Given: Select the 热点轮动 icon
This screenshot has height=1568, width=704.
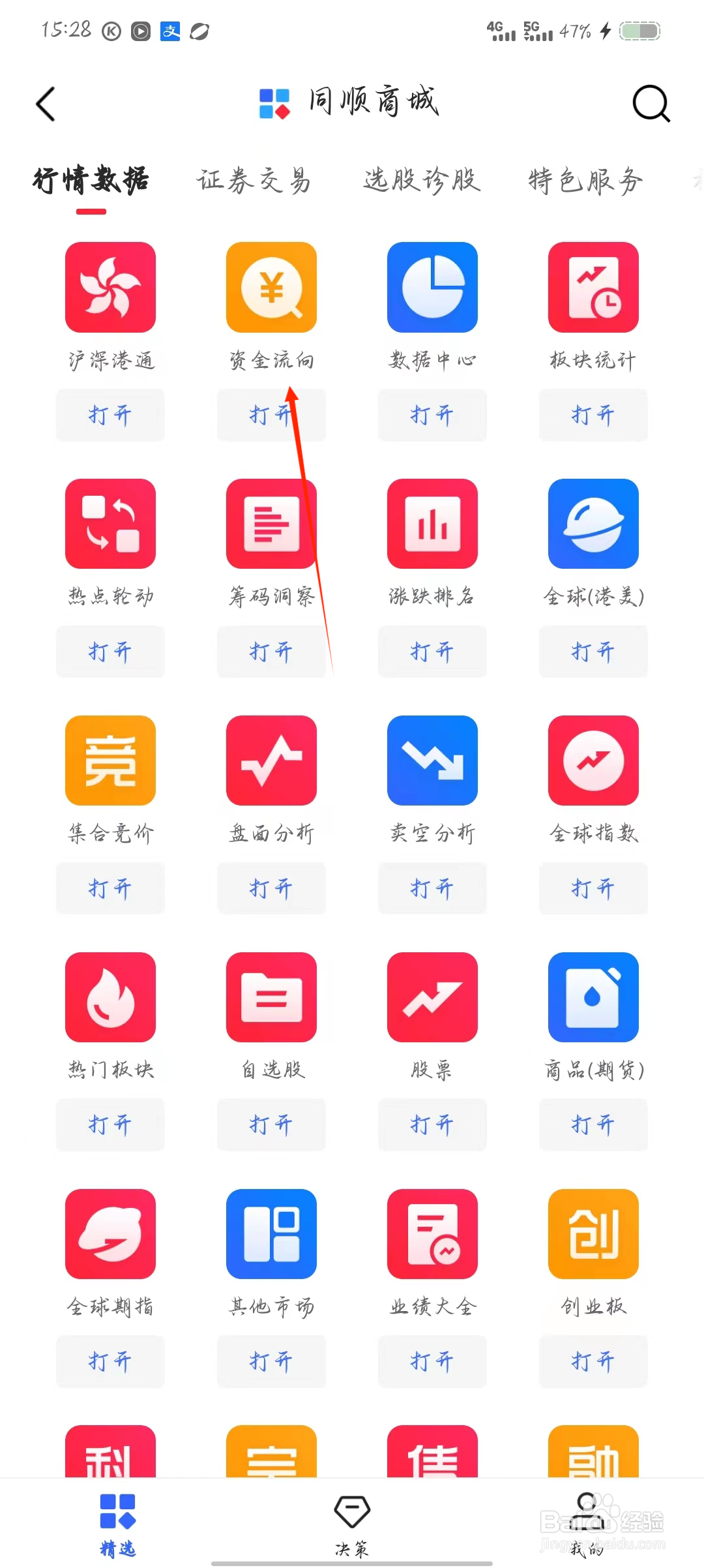Looking at the screenshot, I should pyautogui.click(x=110, y=524).
